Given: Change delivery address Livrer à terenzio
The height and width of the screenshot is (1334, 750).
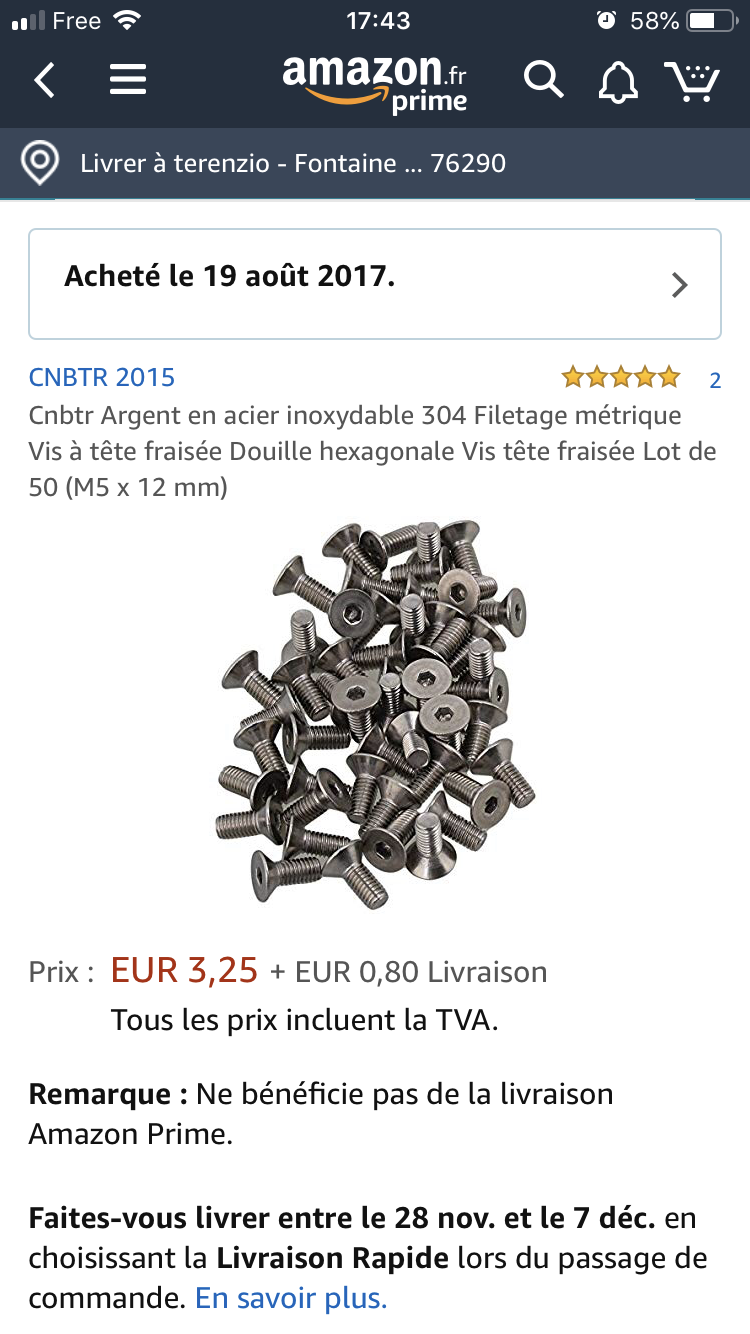Looking at the screenshot, I should [x=292, y=163].
